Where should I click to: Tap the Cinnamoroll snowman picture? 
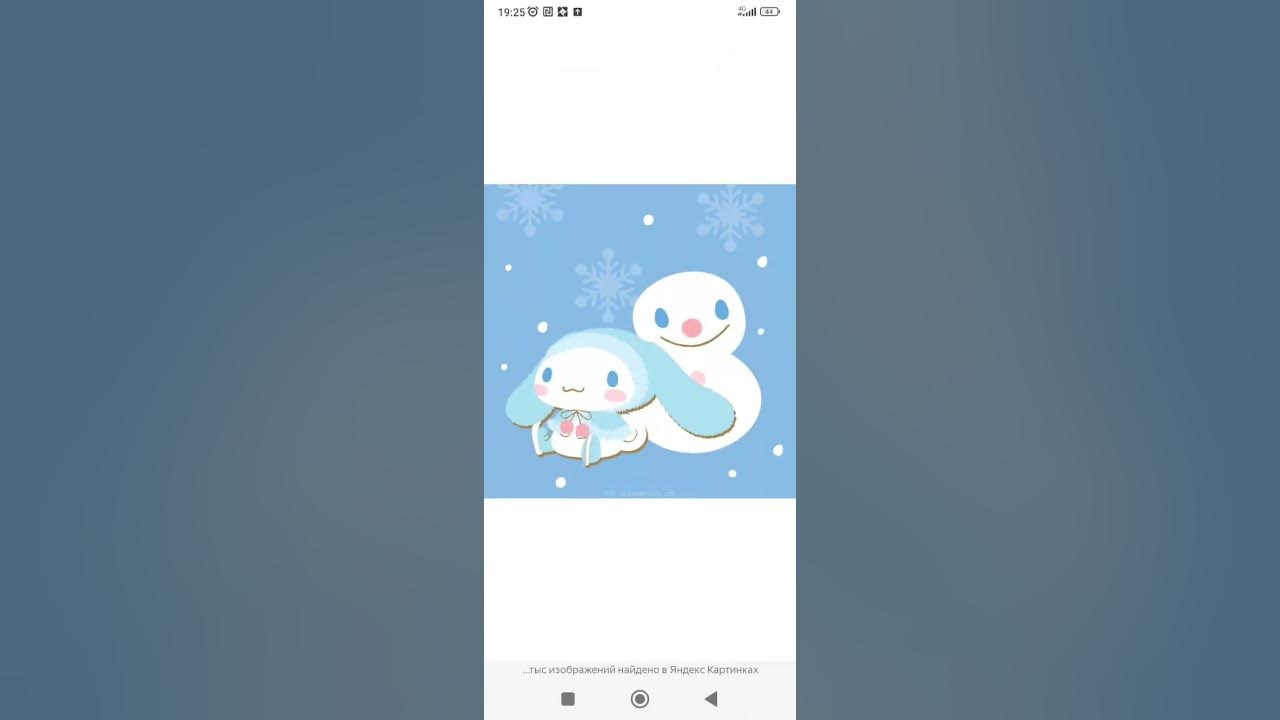[x=640, y=341]
